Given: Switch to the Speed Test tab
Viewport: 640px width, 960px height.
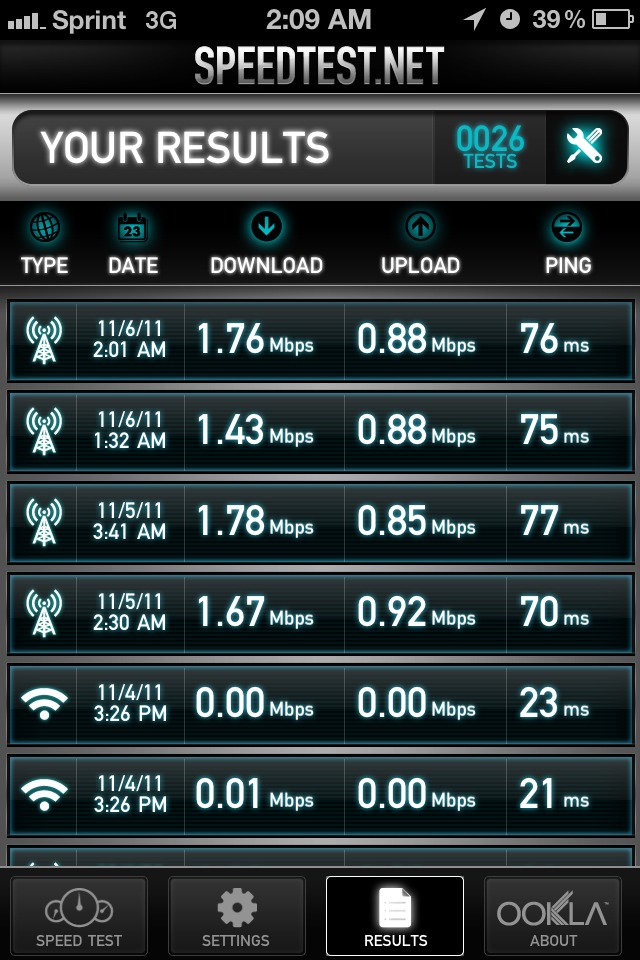Looking at the screenshot, I should coord(79,917).
